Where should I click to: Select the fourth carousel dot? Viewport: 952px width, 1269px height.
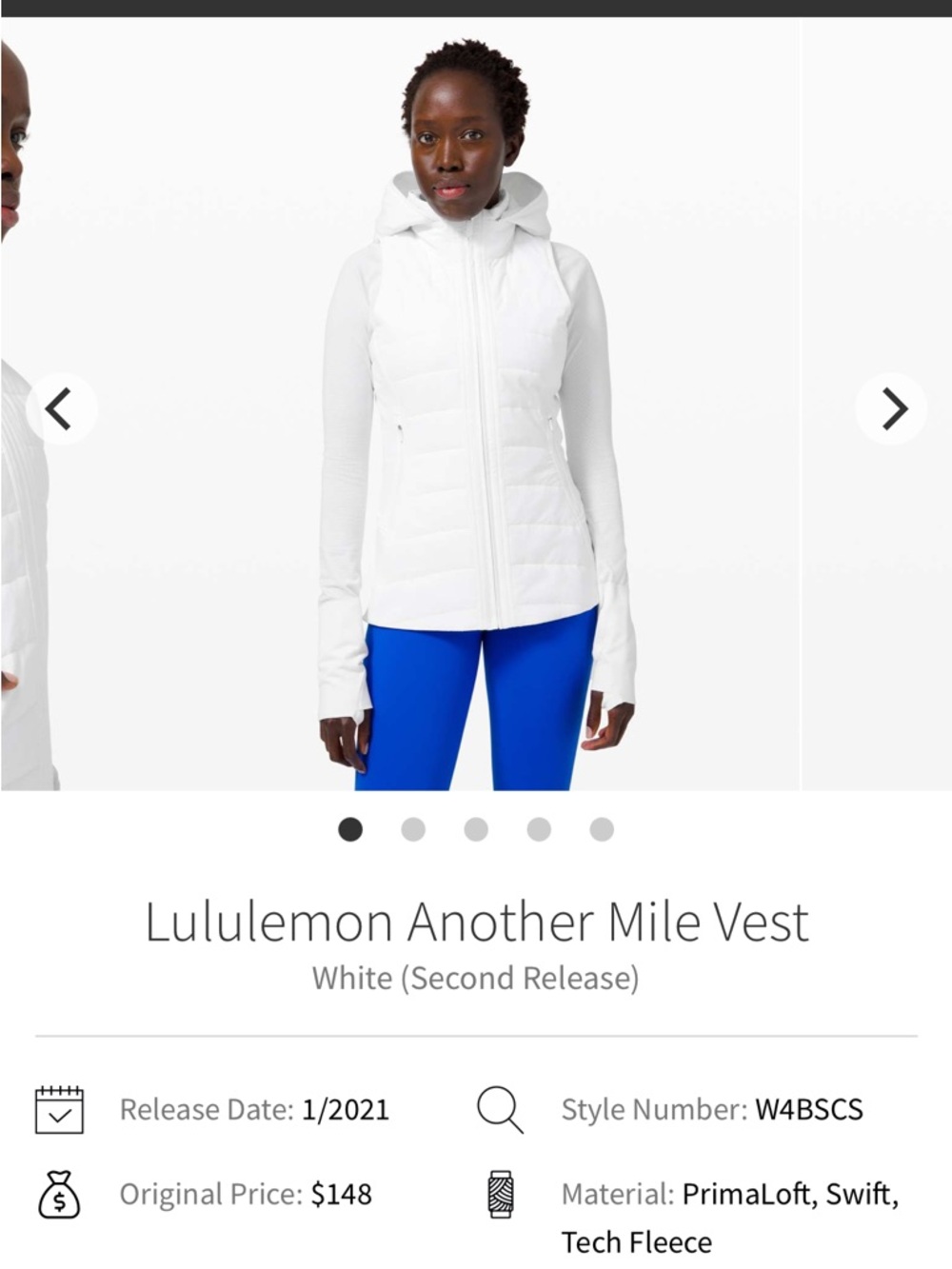pyautogui.click(x=539, y=830)
